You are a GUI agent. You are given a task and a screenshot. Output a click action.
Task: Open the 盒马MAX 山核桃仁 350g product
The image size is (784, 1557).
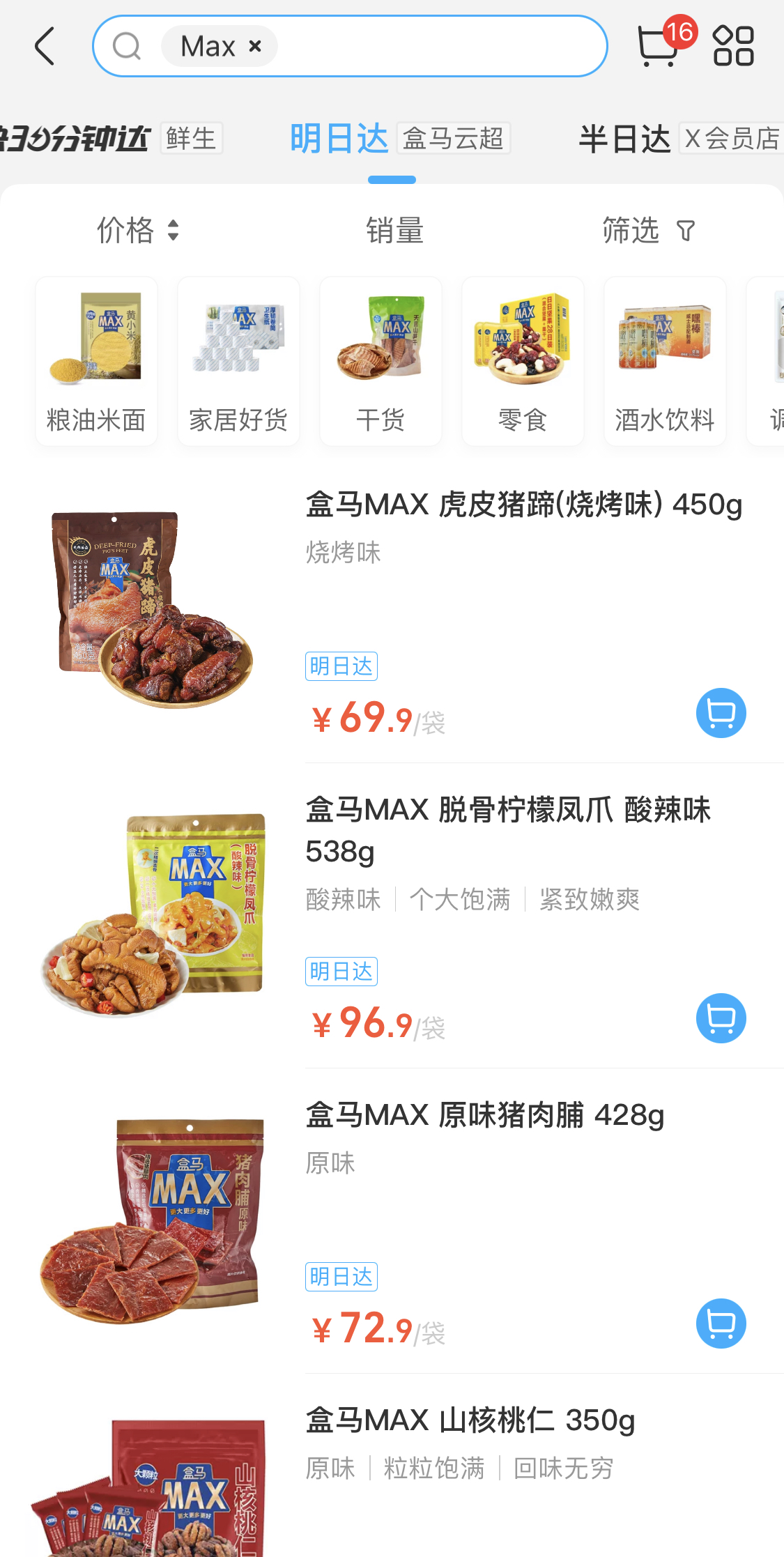click(470, 1421)
